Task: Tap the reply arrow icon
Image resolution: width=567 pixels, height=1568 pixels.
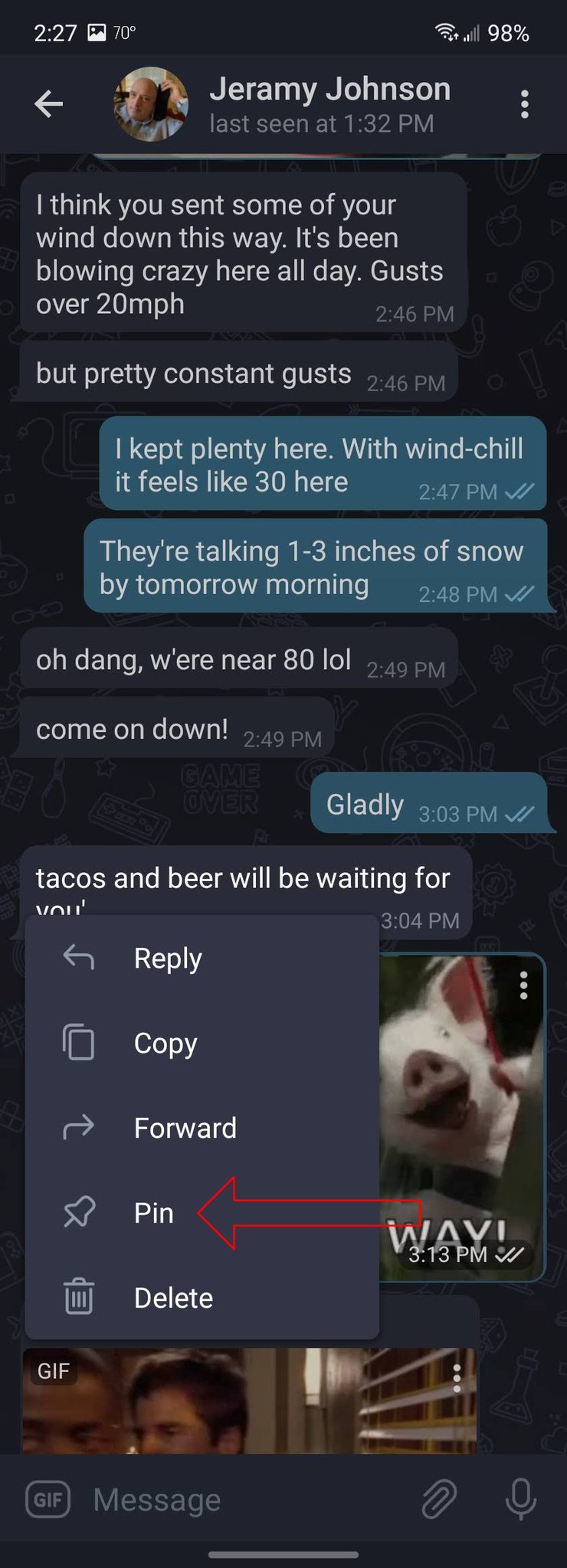Action: coord(79,957)
